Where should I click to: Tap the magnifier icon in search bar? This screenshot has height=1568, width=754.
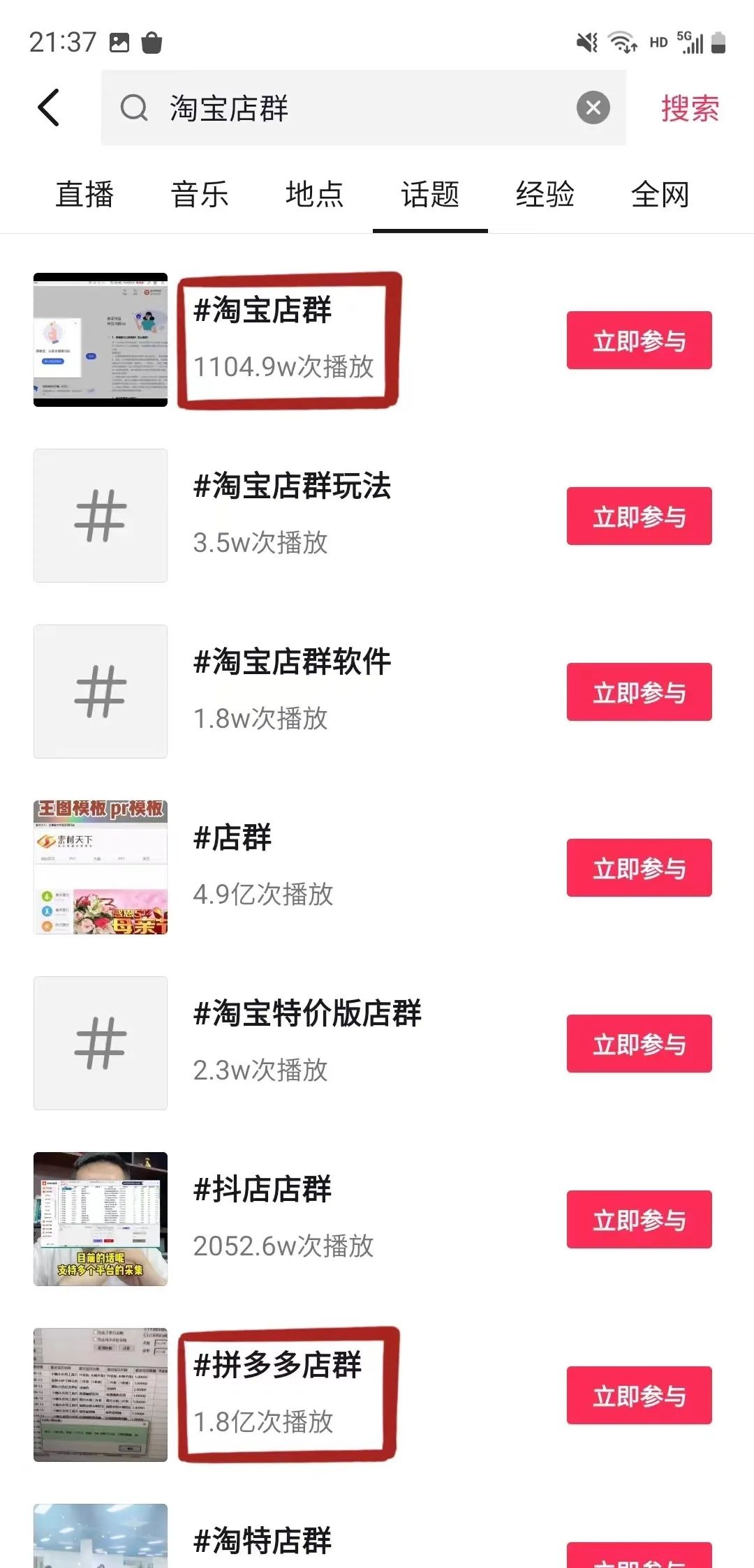135,109
